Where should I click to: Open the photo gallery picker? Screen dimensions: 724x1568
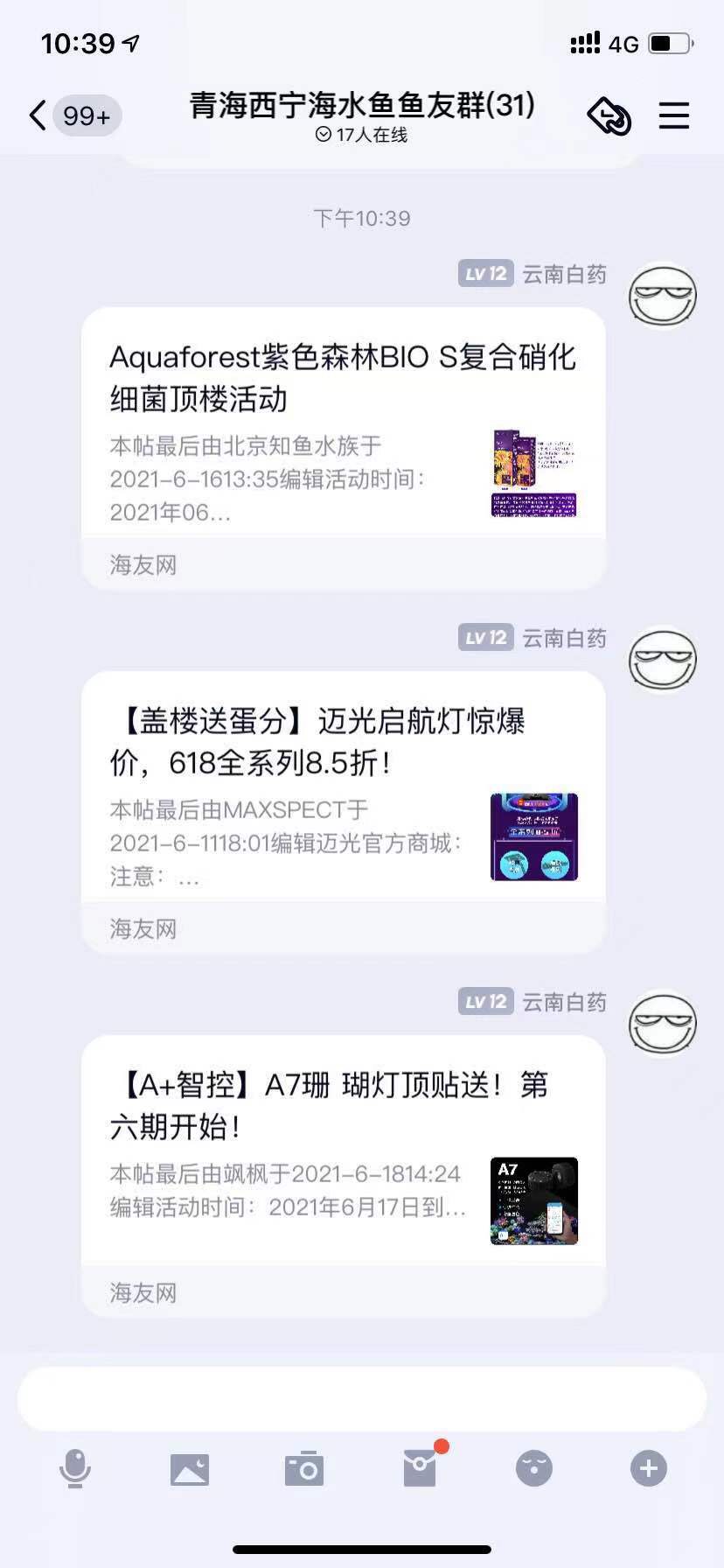(190, 1468)
